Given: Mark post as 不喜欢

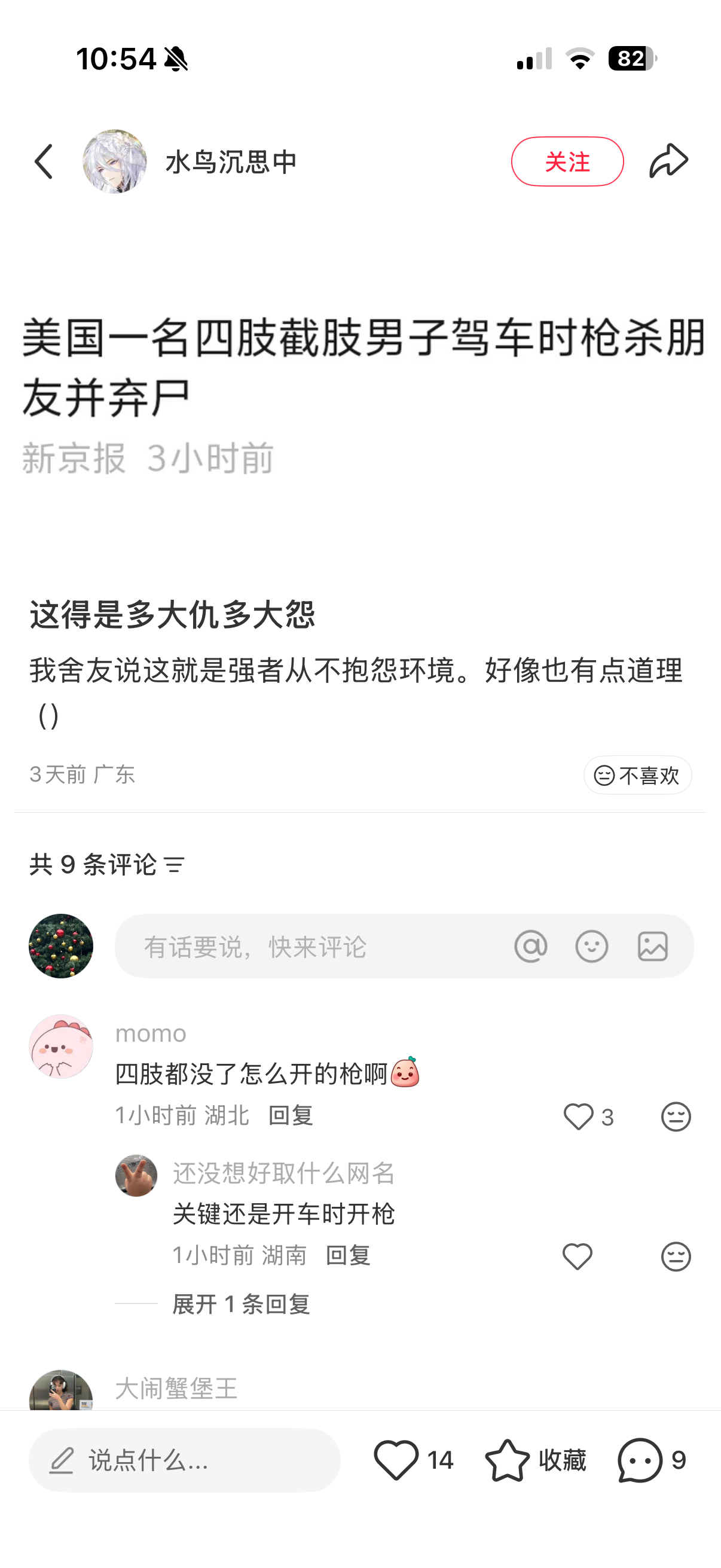Looking at the screenshot, I should (637, 775).
